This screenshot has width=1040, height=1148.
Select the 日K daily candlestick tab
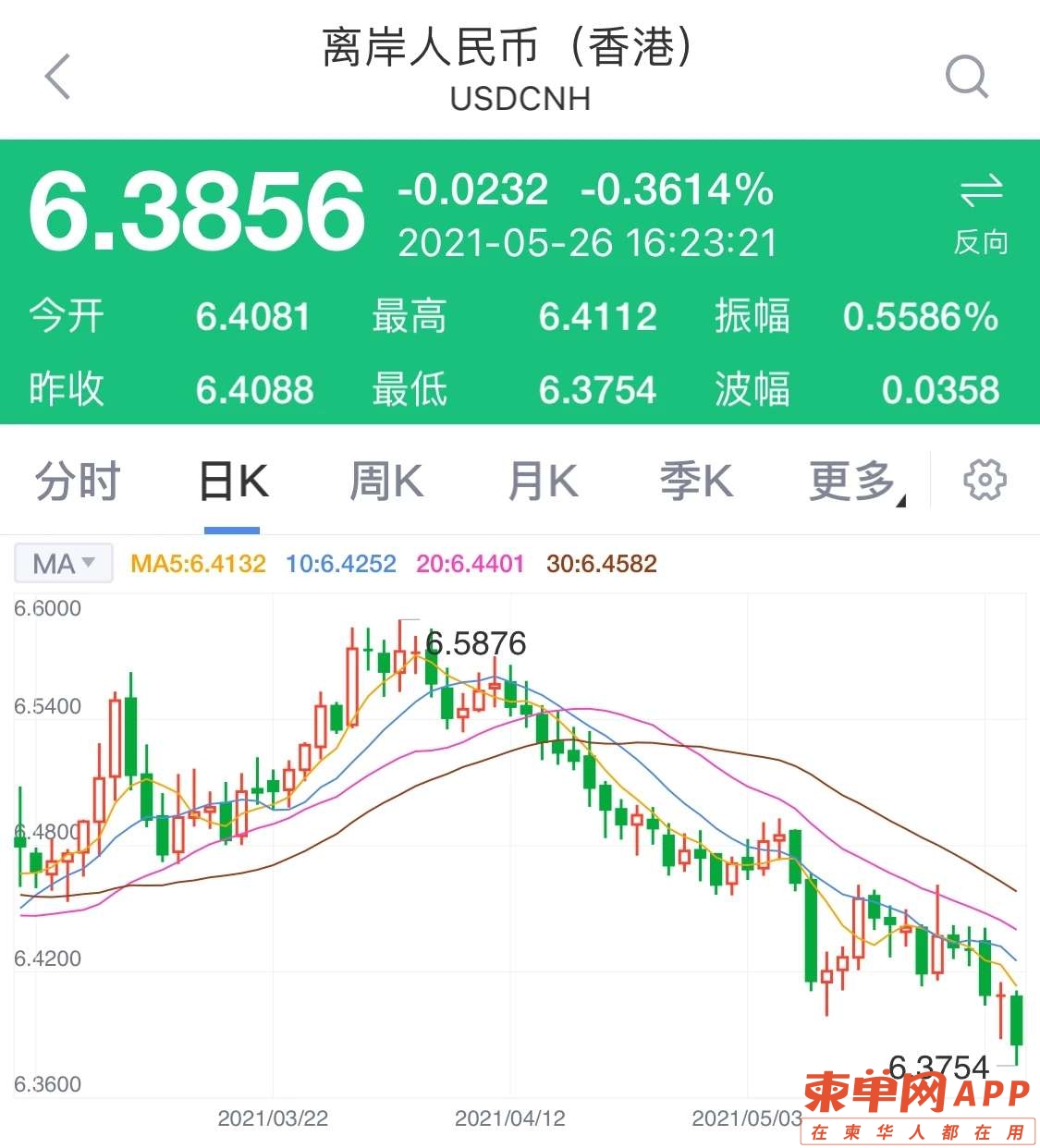tap(232, 482)
